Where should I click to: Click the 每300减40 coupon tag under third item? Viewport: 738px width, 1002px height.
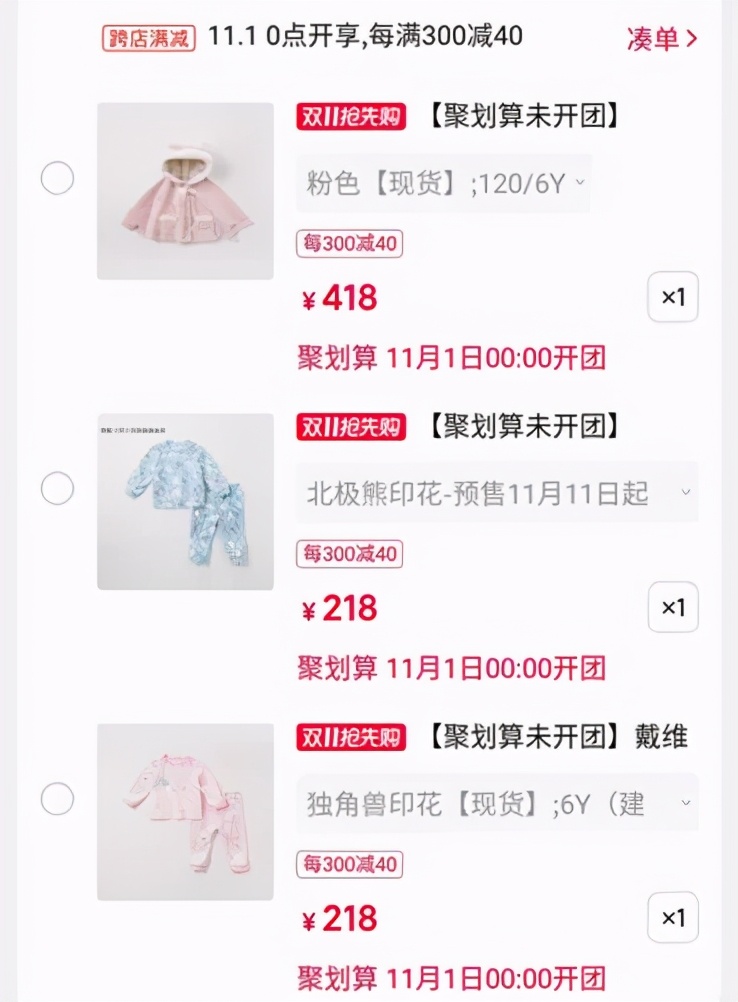pos(349,865)
